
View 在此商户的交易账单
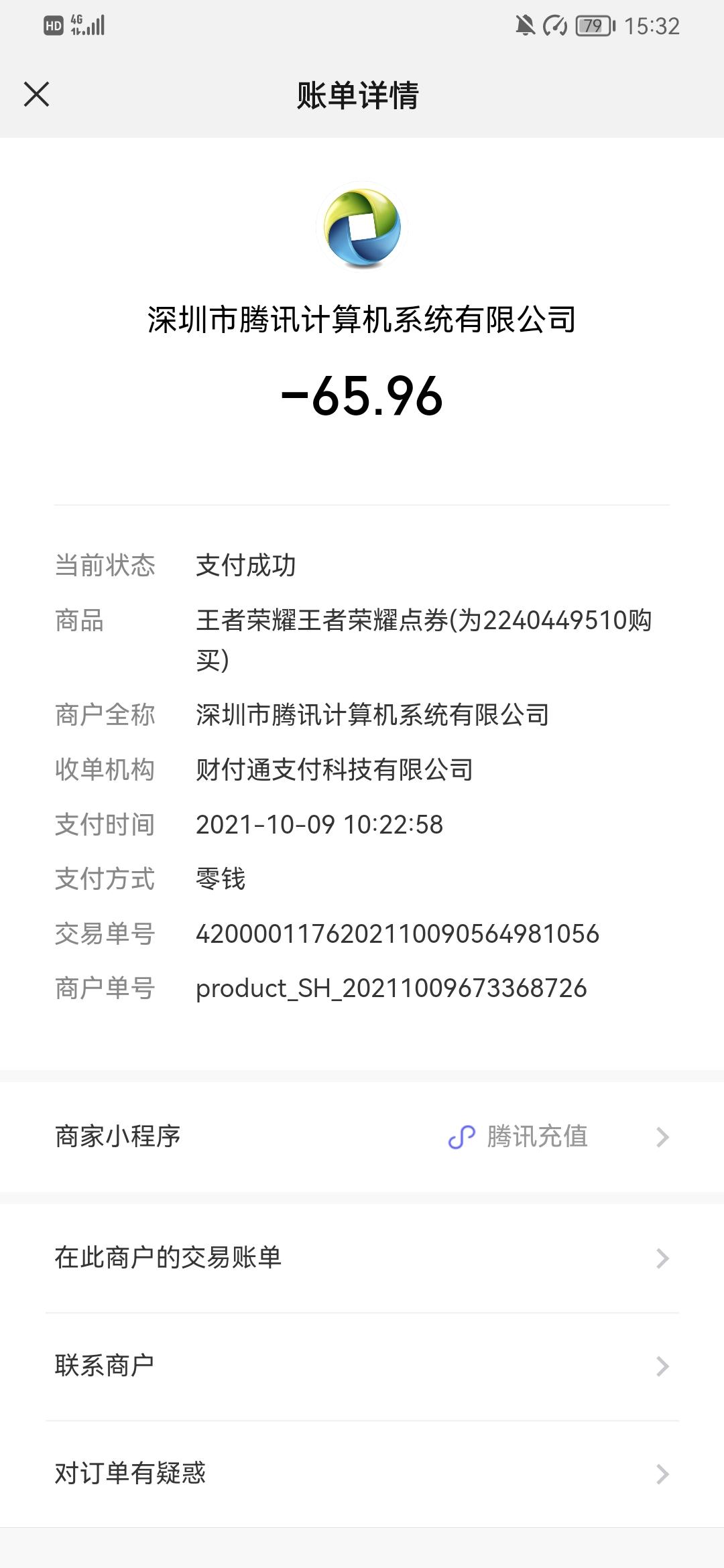point(362,1258)
